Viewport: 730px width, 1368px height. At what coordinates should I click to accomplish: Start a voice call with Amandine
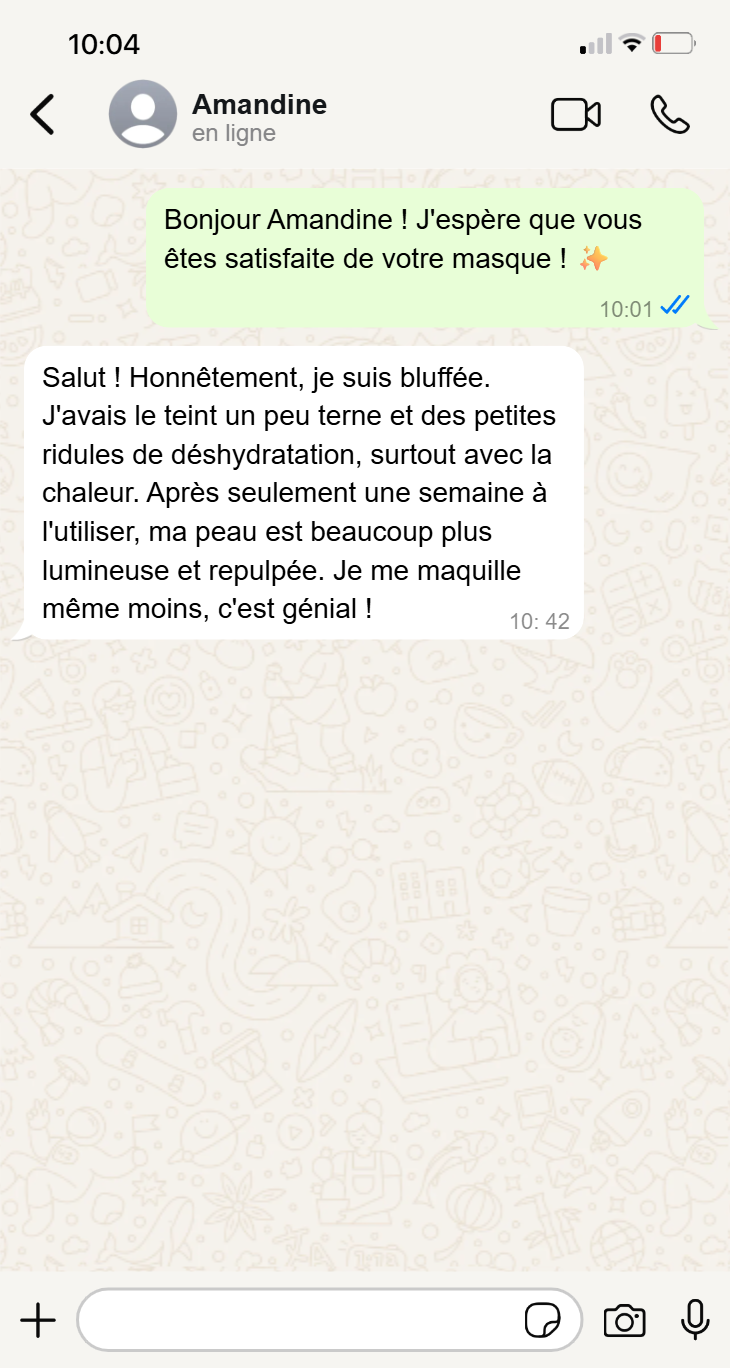click(669, 115)
